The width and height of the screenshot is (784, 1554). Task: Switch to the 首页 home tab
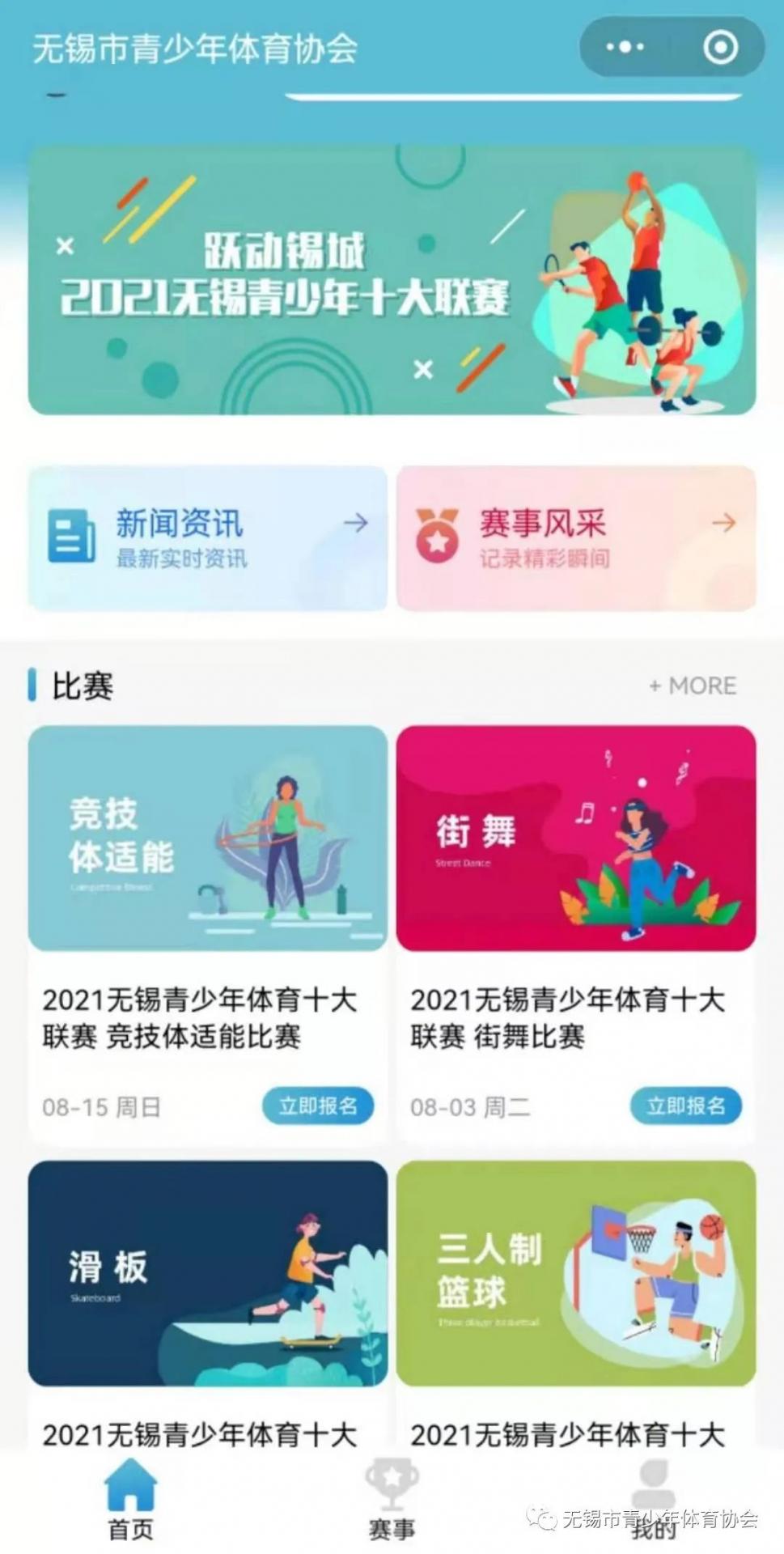[130, 1501]
